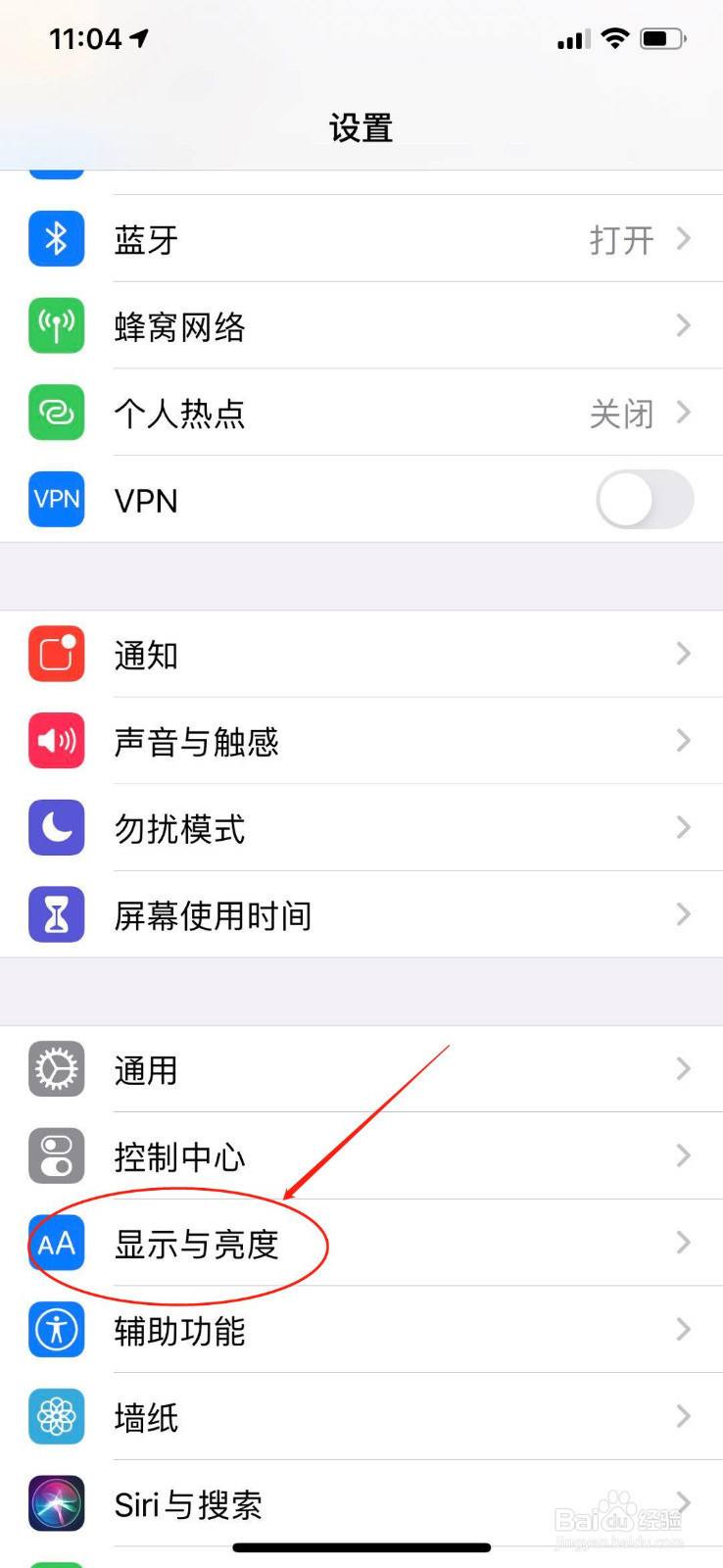Open the 设置 title area
This screenshot has height=1568, width=723.
[361, 127]
